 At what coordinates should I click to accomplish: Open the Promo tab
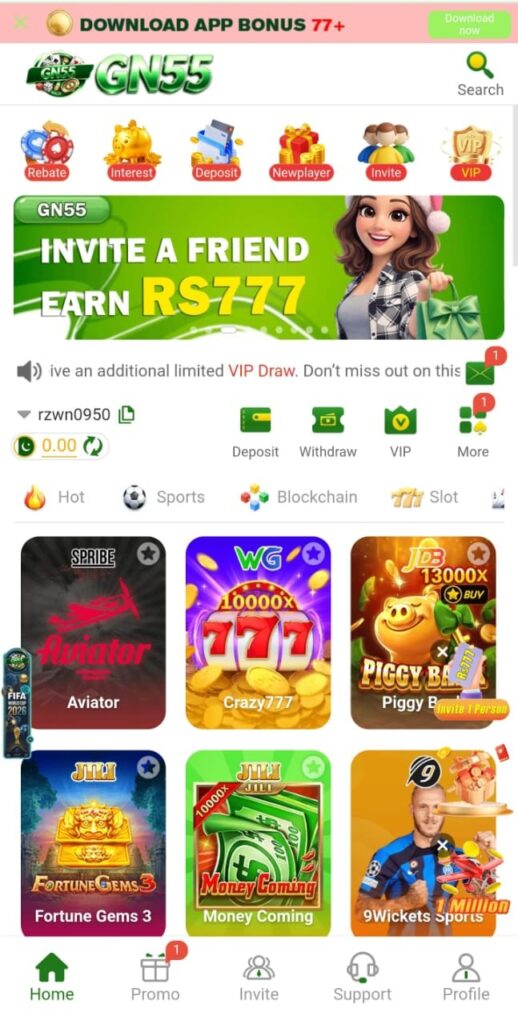click(155, 977)
